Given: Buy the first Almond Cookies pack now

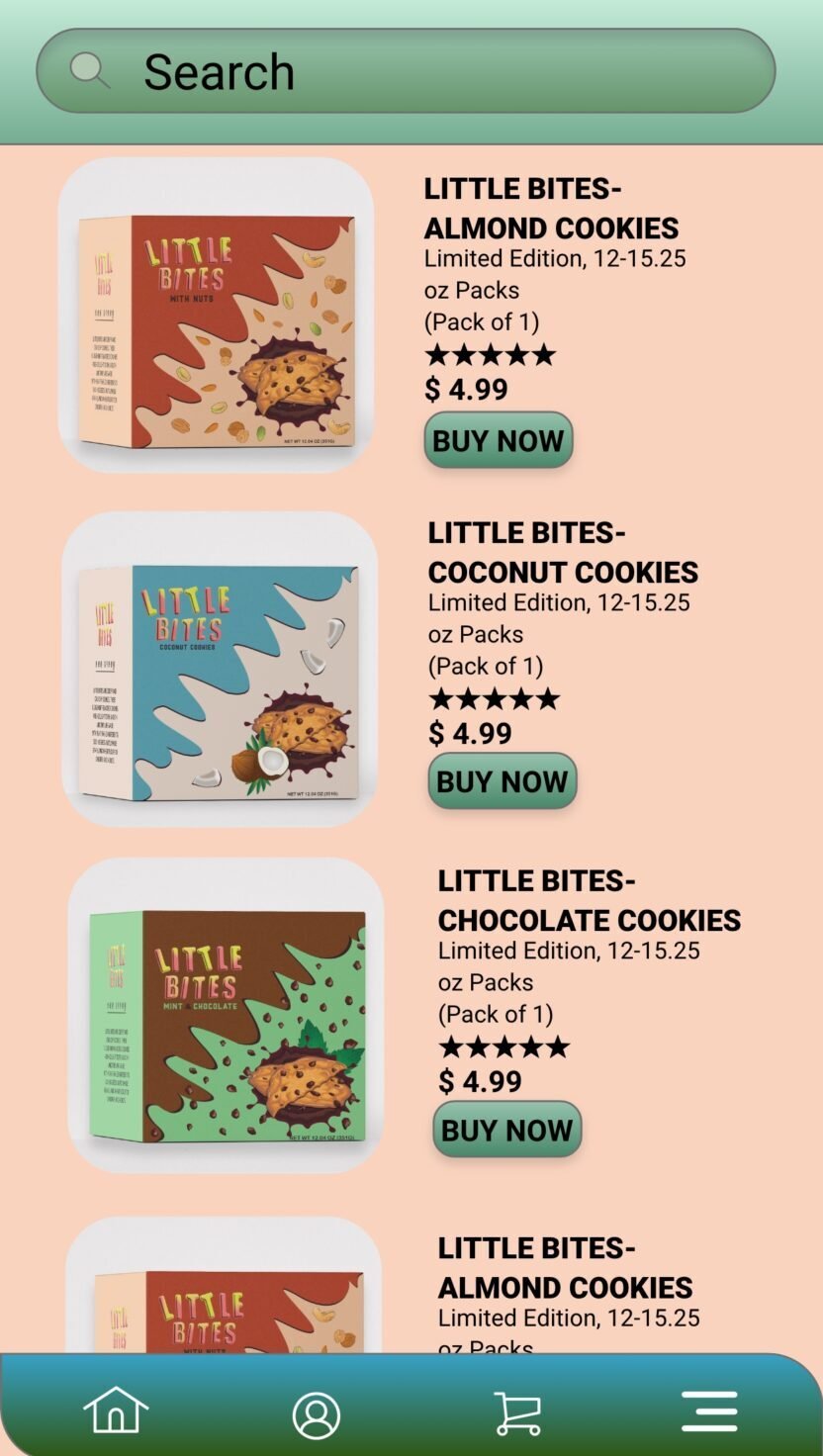Looking at the screenshot, I should click(x=499, y=440).
